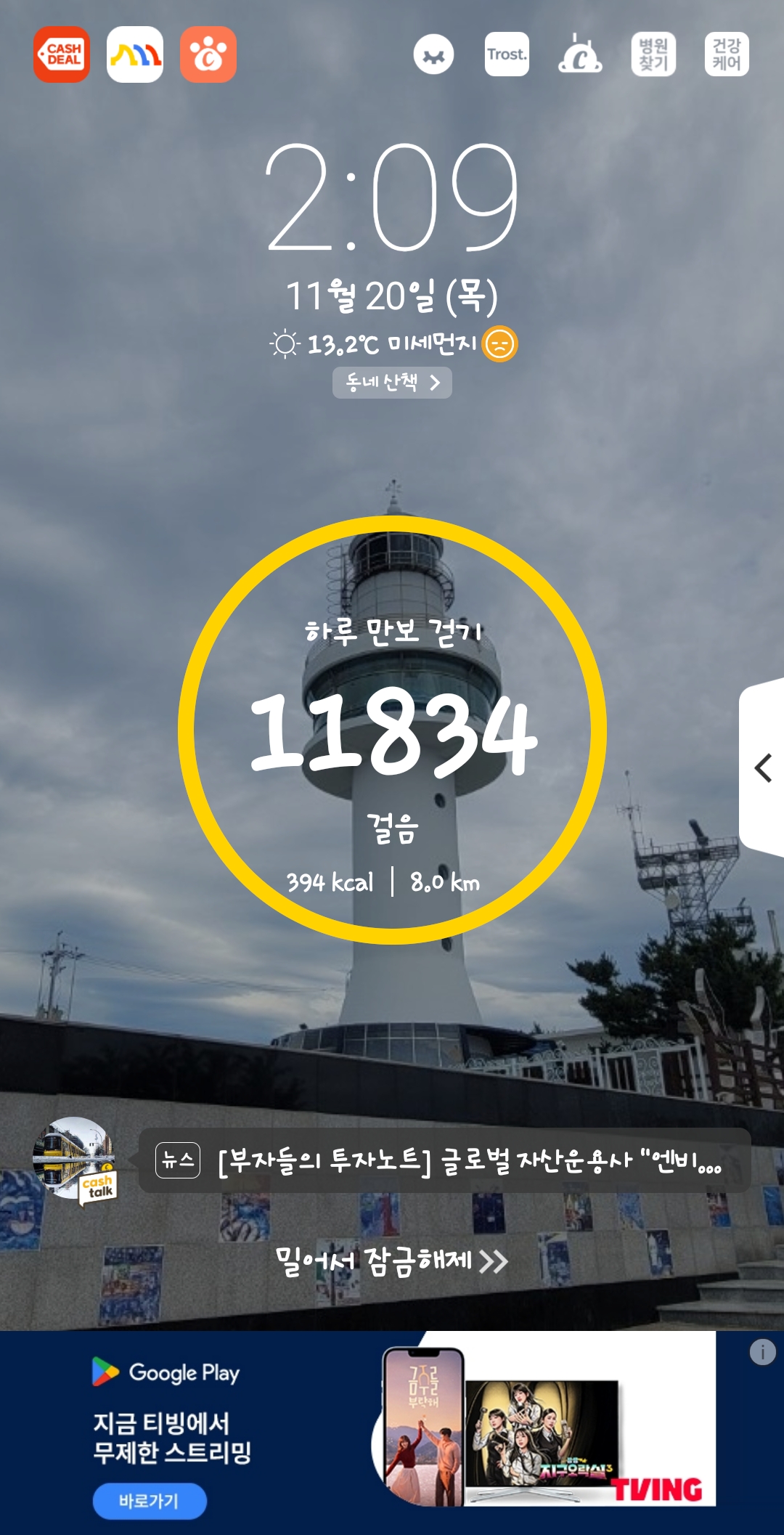Tap the orange paw icon
This screenshot has width=784, height=1535.
pyautogui.click(x=208, y=54)
